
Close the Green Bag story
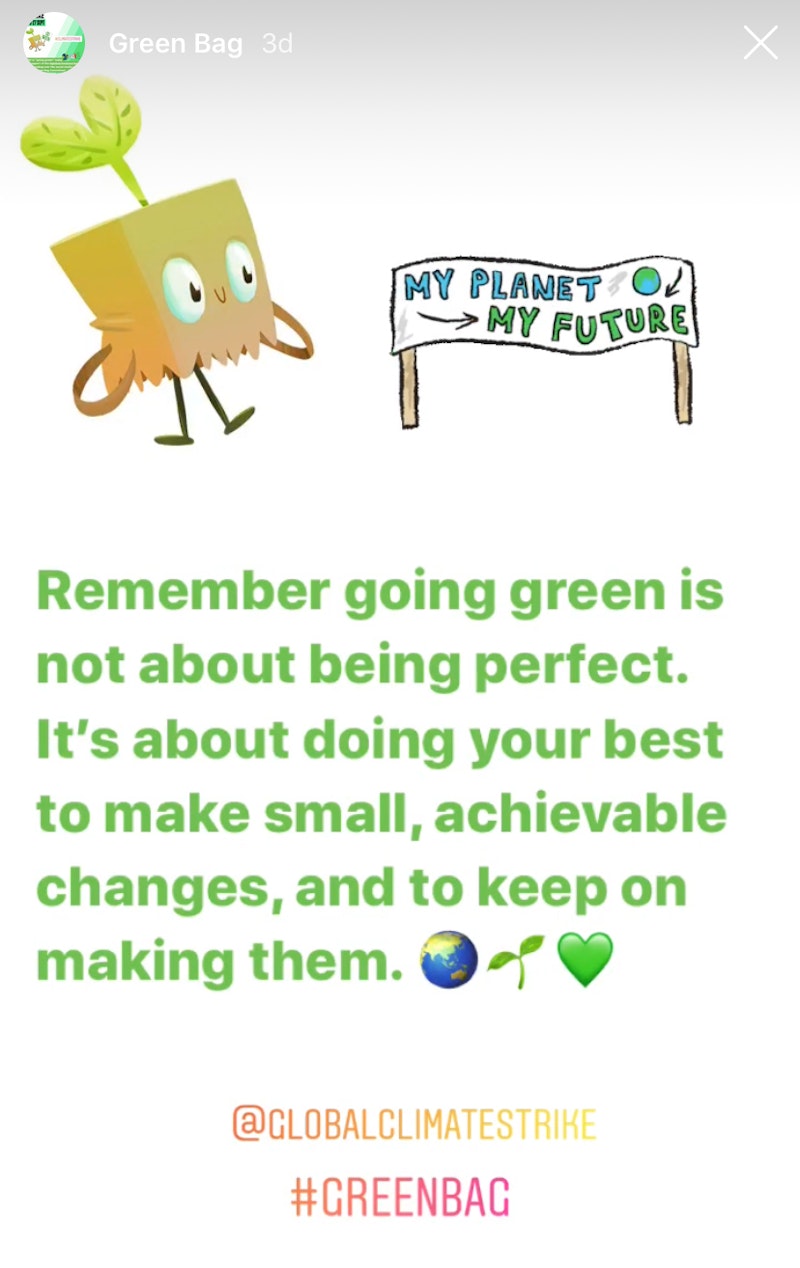pos(760,43)
